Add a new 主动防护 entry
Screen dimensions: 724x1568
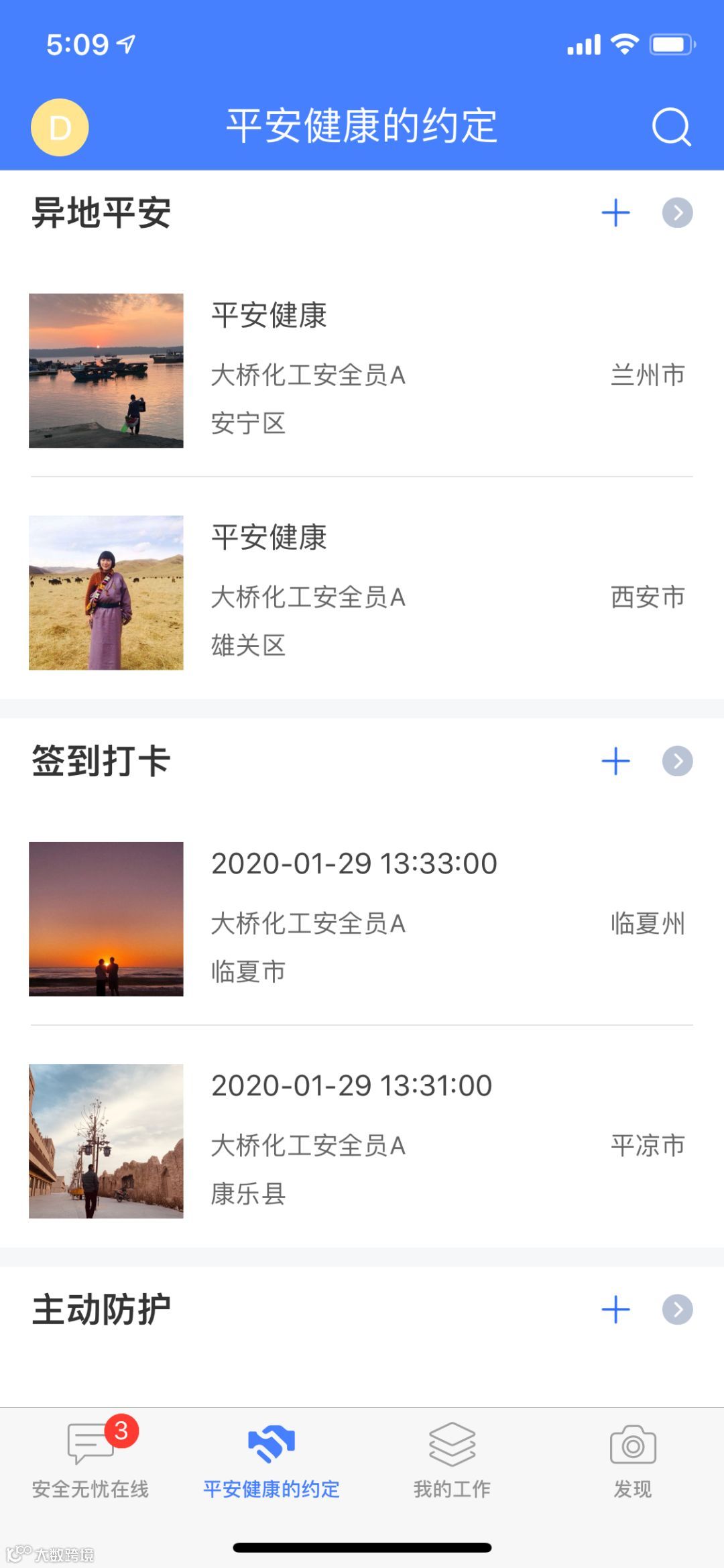coord(615,1309)
